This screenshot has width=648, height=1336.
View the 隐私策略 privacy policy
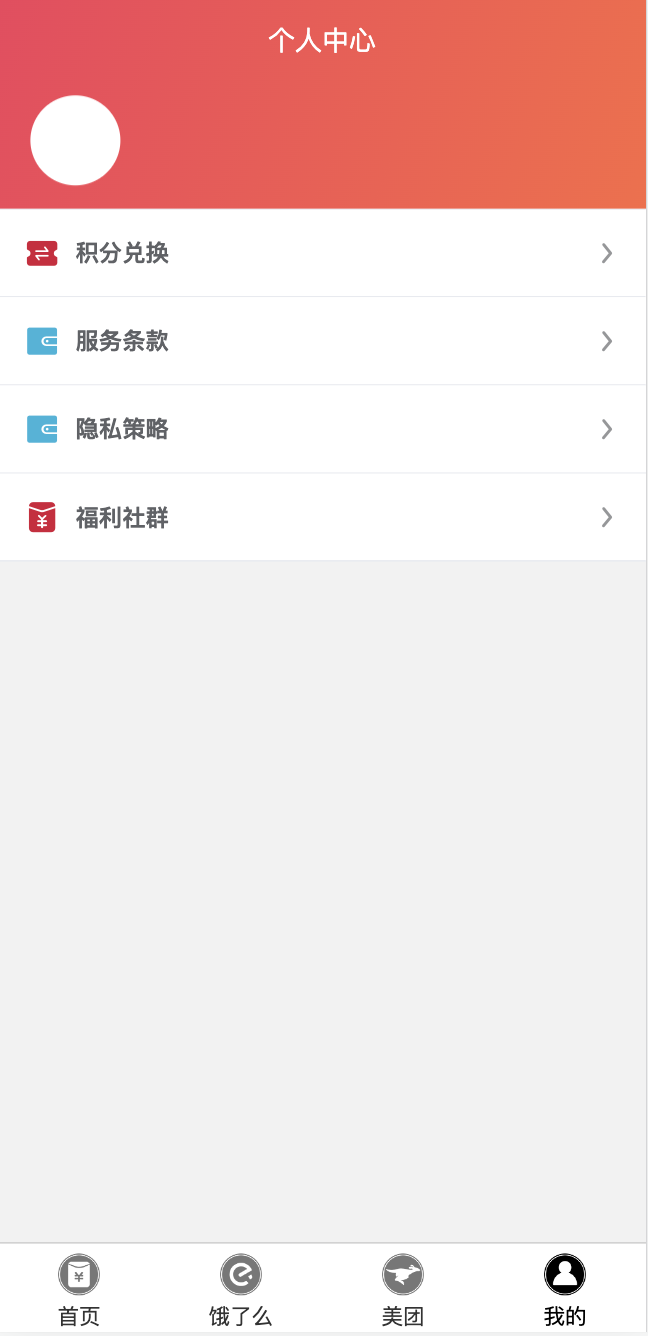[322, 429]
